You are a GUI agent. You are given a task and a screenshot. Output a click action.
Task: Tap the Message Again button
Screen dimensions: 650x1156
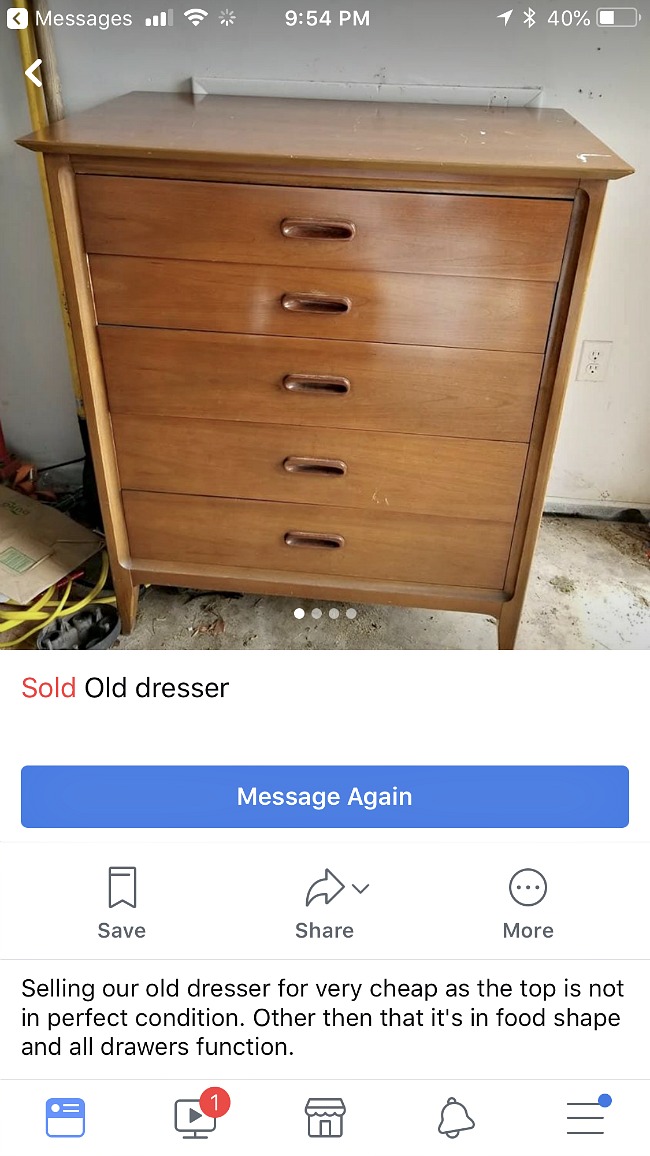325,797
